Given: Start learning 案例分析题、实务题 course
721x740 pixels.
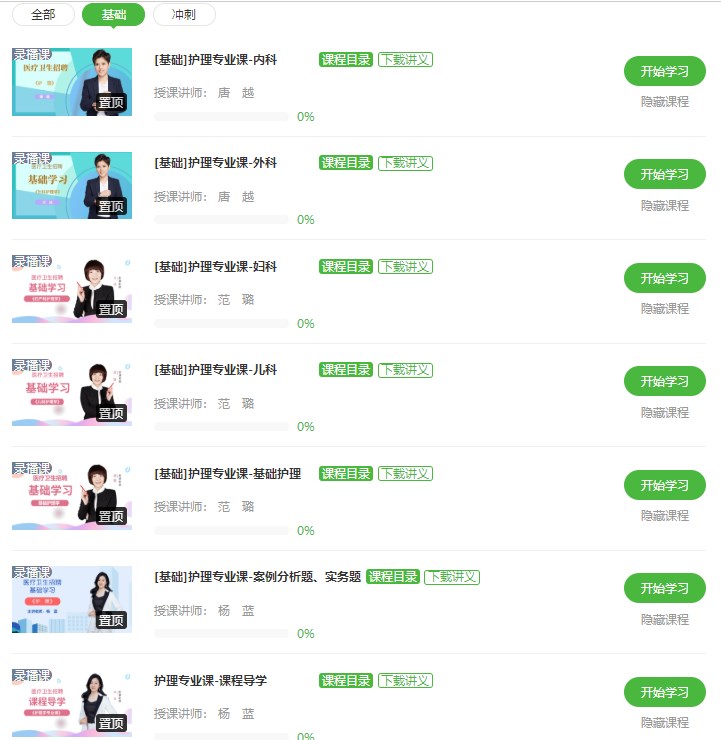Looking at the screenshot, I should click(x=664, y=588).
